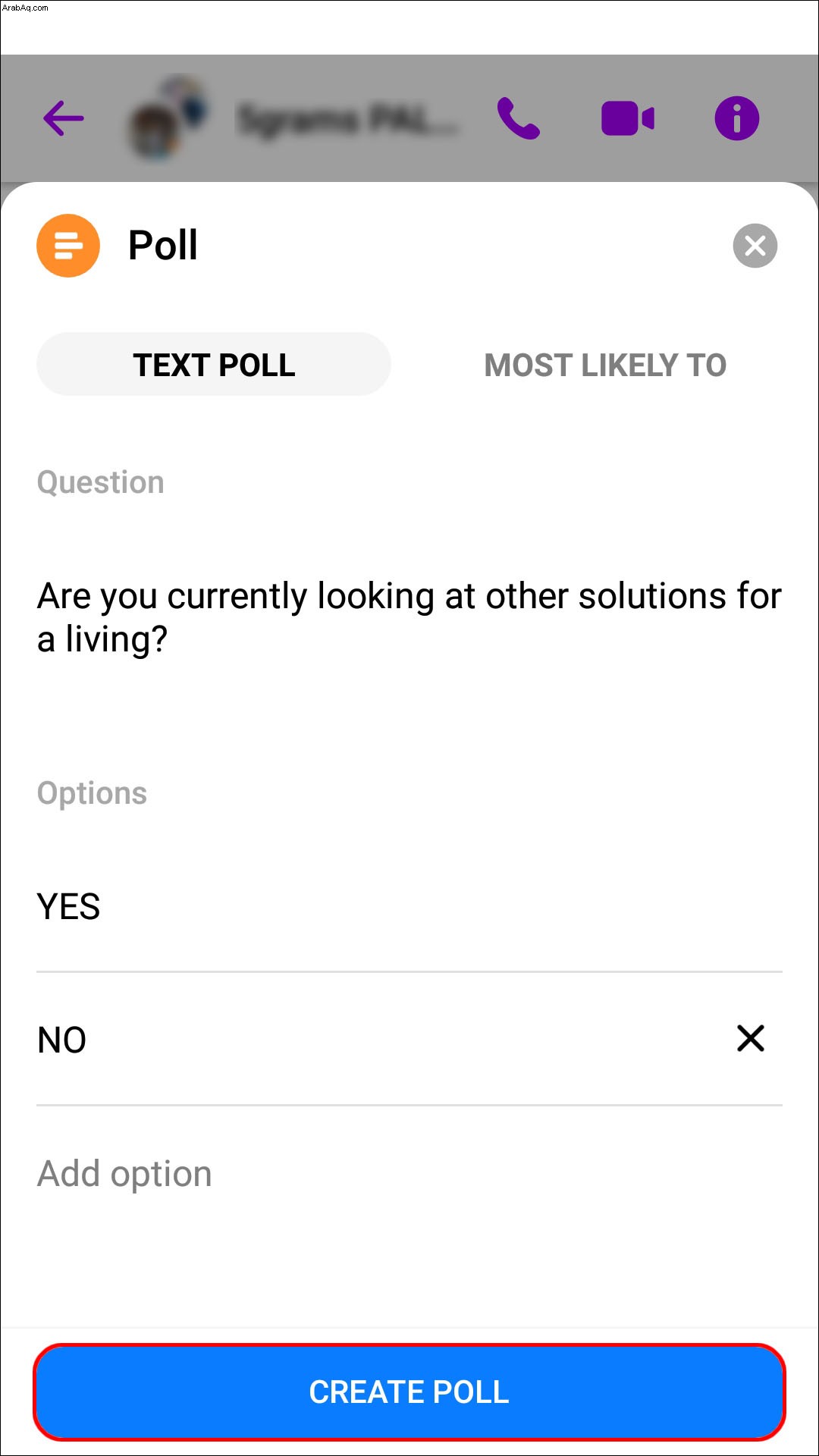
Task: Select the Text Poll tab
Action: 214,365
